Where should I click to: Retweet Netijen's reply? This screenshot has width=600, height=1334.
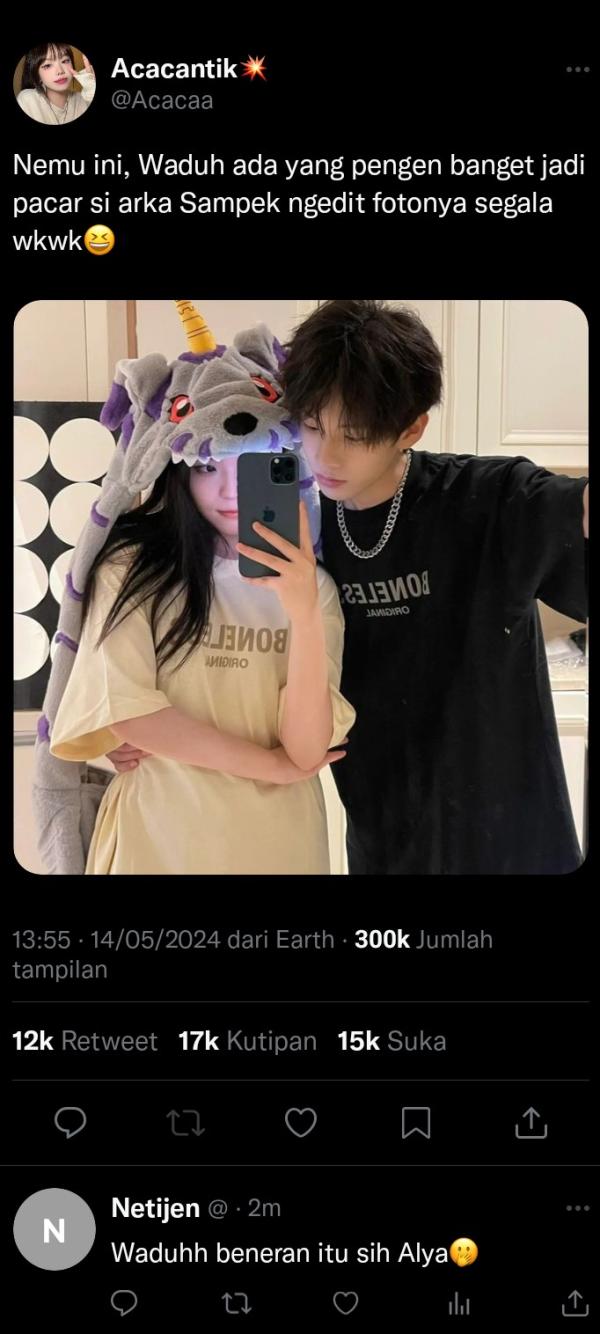coord(234,1302)
